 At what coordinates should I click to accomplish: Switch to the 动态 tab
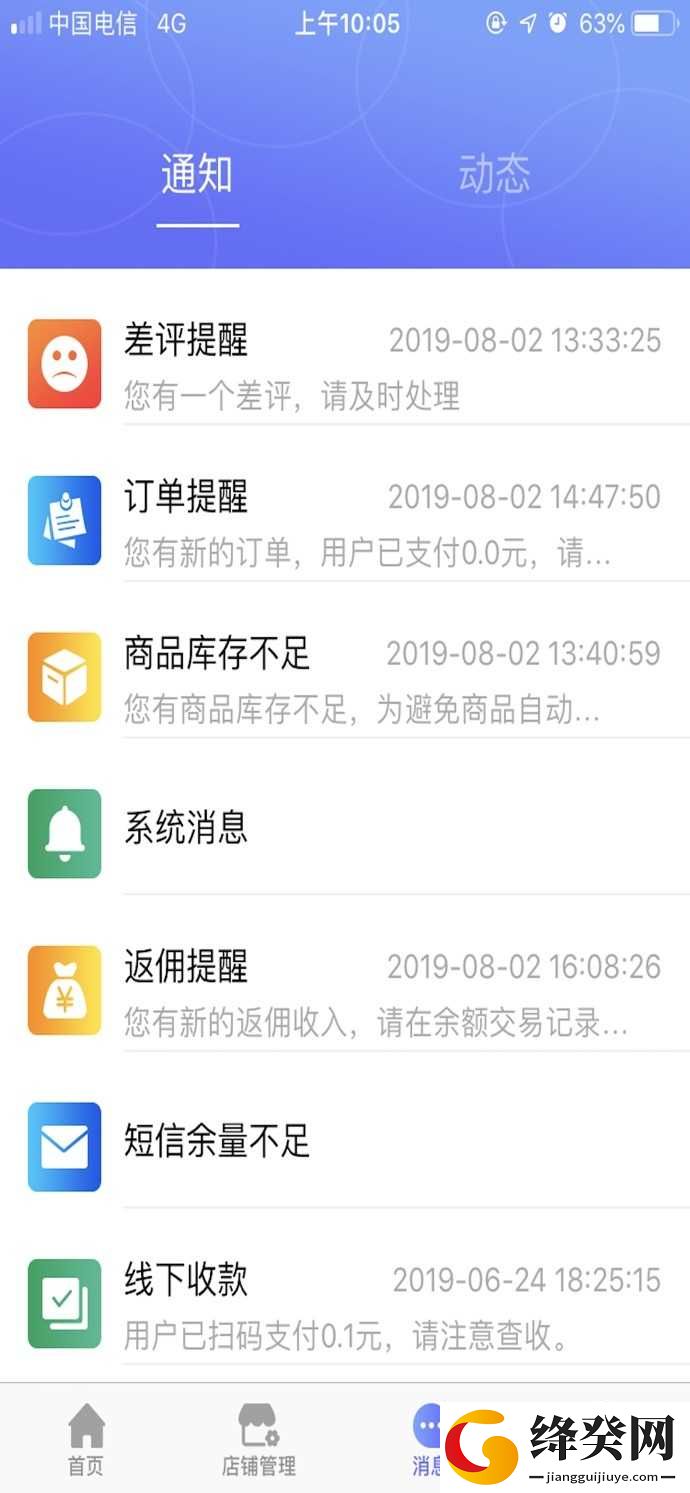coord(494,175)
